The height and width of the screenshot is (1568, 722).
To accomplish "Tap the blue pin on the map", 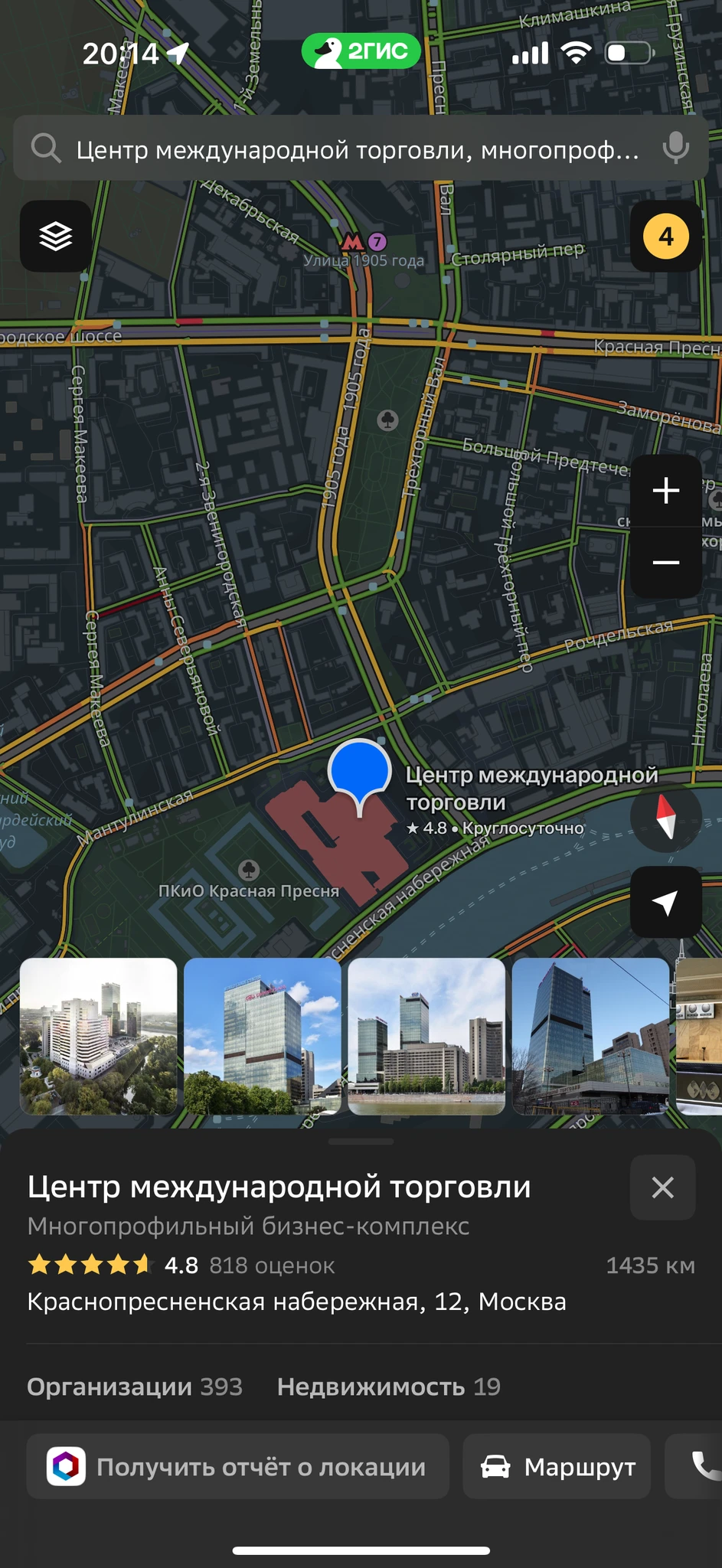I will coord(360,769).
